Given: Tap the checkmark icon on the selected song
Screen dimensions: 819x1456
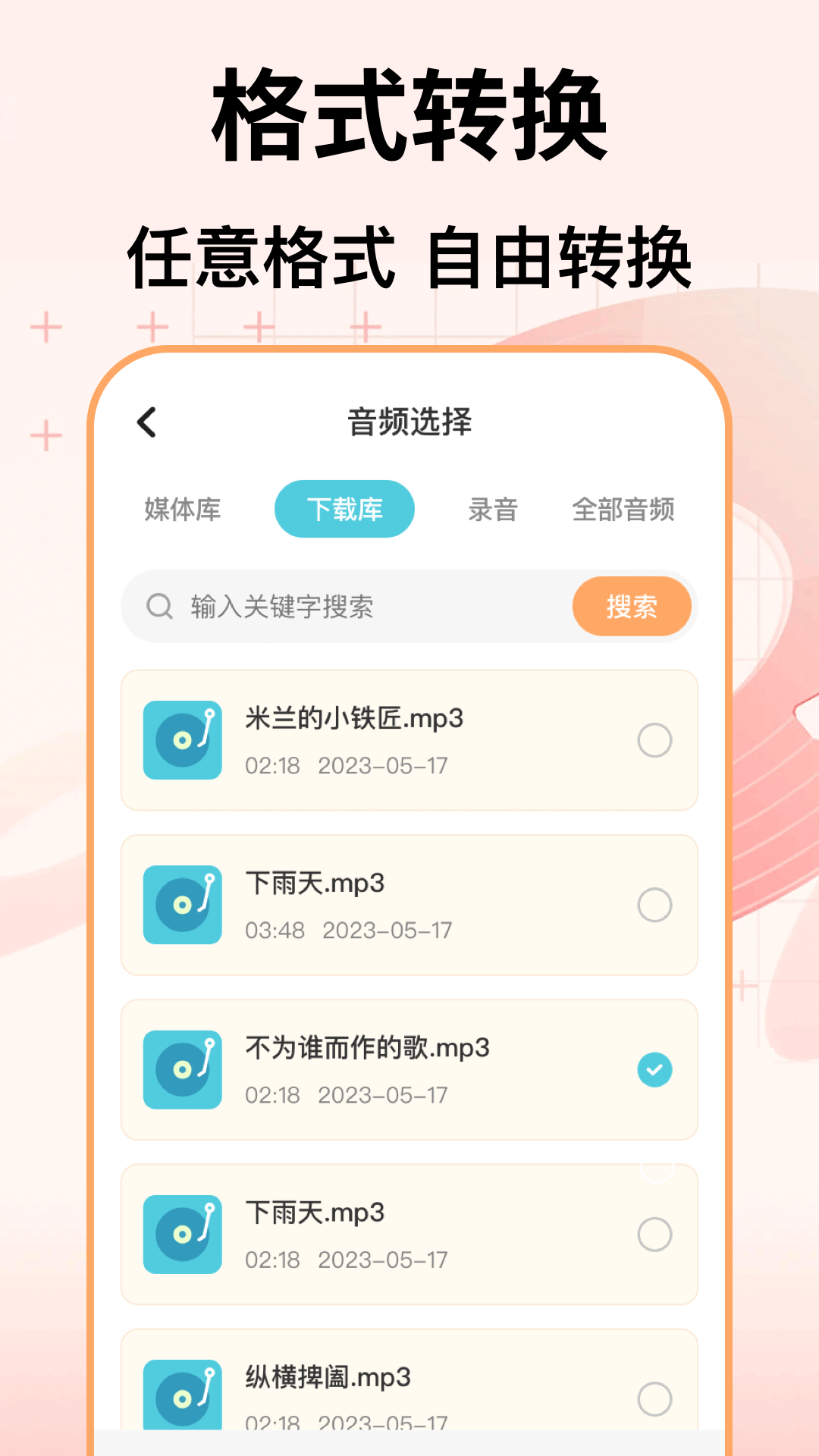Looking at the screenshot, I should point(654,1069).
